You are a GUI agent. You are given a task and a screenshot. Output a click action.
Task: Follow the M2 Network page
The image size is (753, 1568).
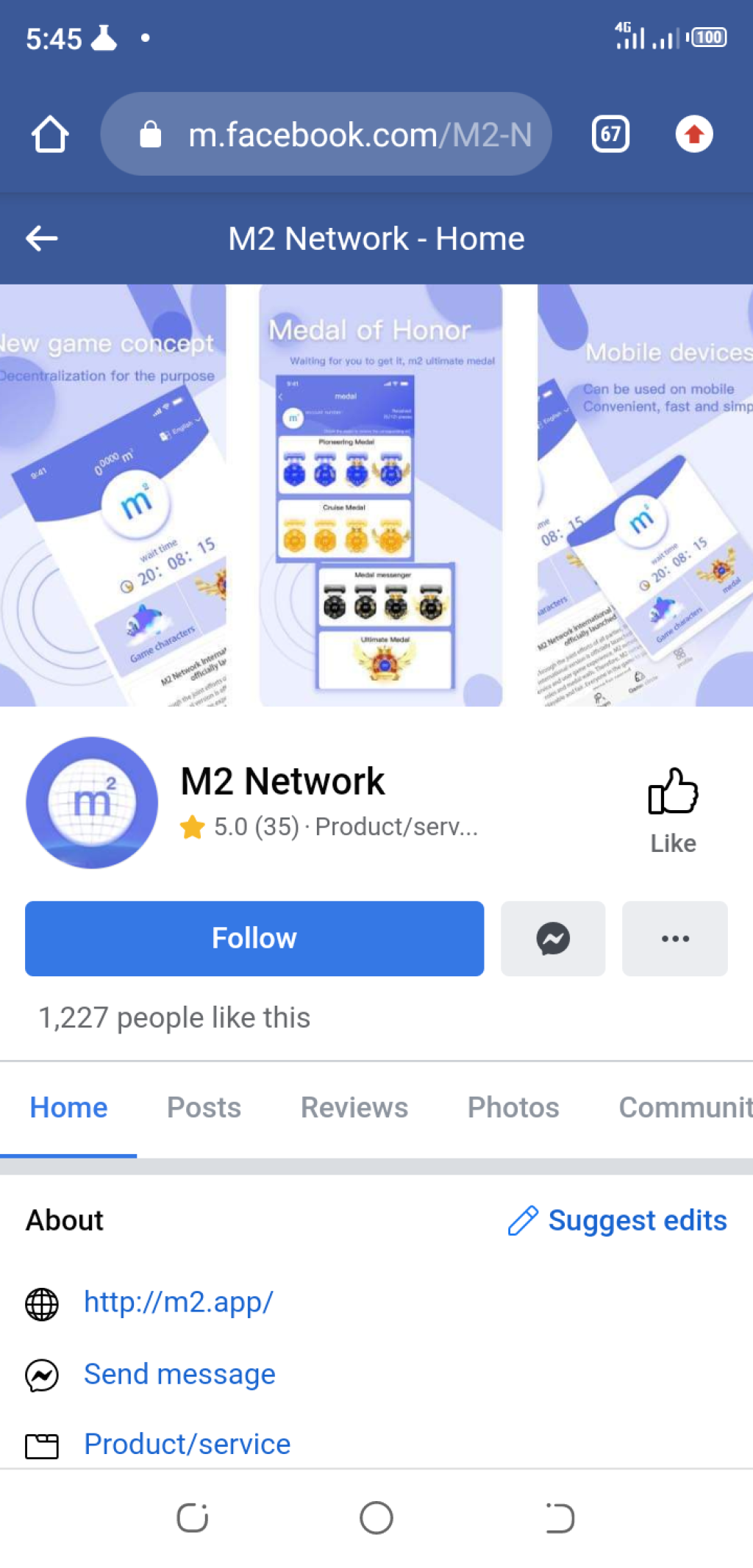[x=254, y=939]
